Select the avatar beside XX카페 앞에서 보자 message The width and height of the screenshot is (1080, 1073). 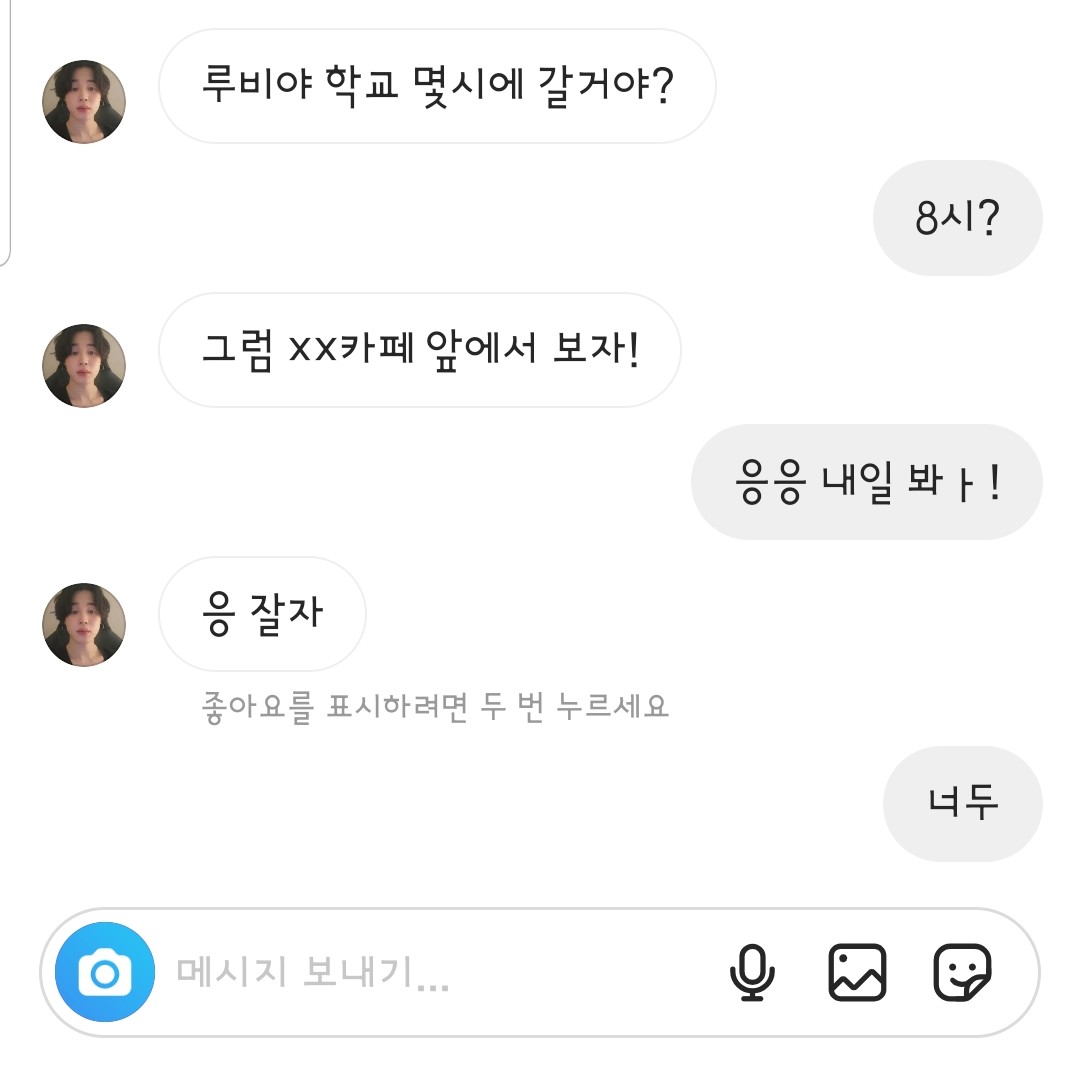[x=84, y=365]
